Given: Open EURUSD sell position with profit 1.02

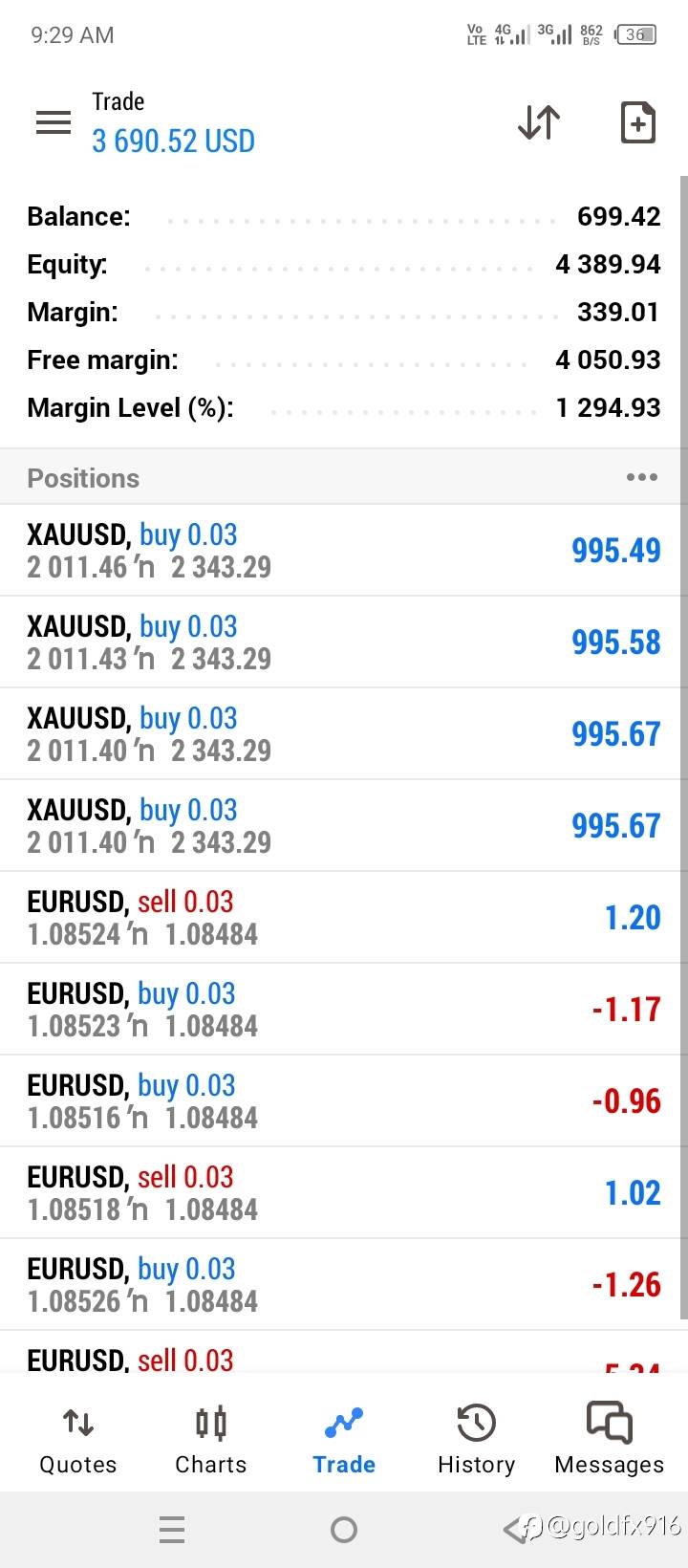Looking at the screenshot, I should pos(344,1193).
